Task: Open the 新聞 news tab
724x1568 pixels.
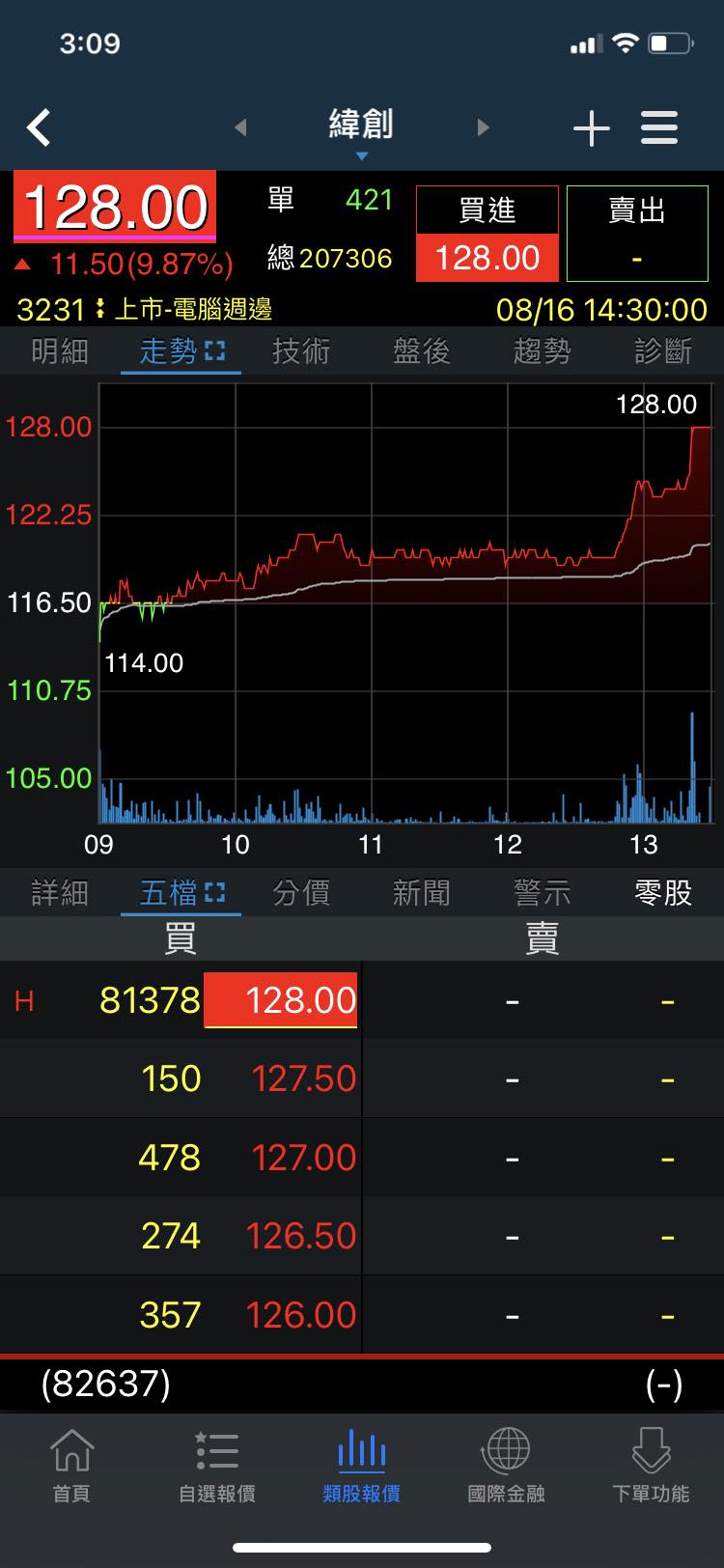Action: point(422,893)
